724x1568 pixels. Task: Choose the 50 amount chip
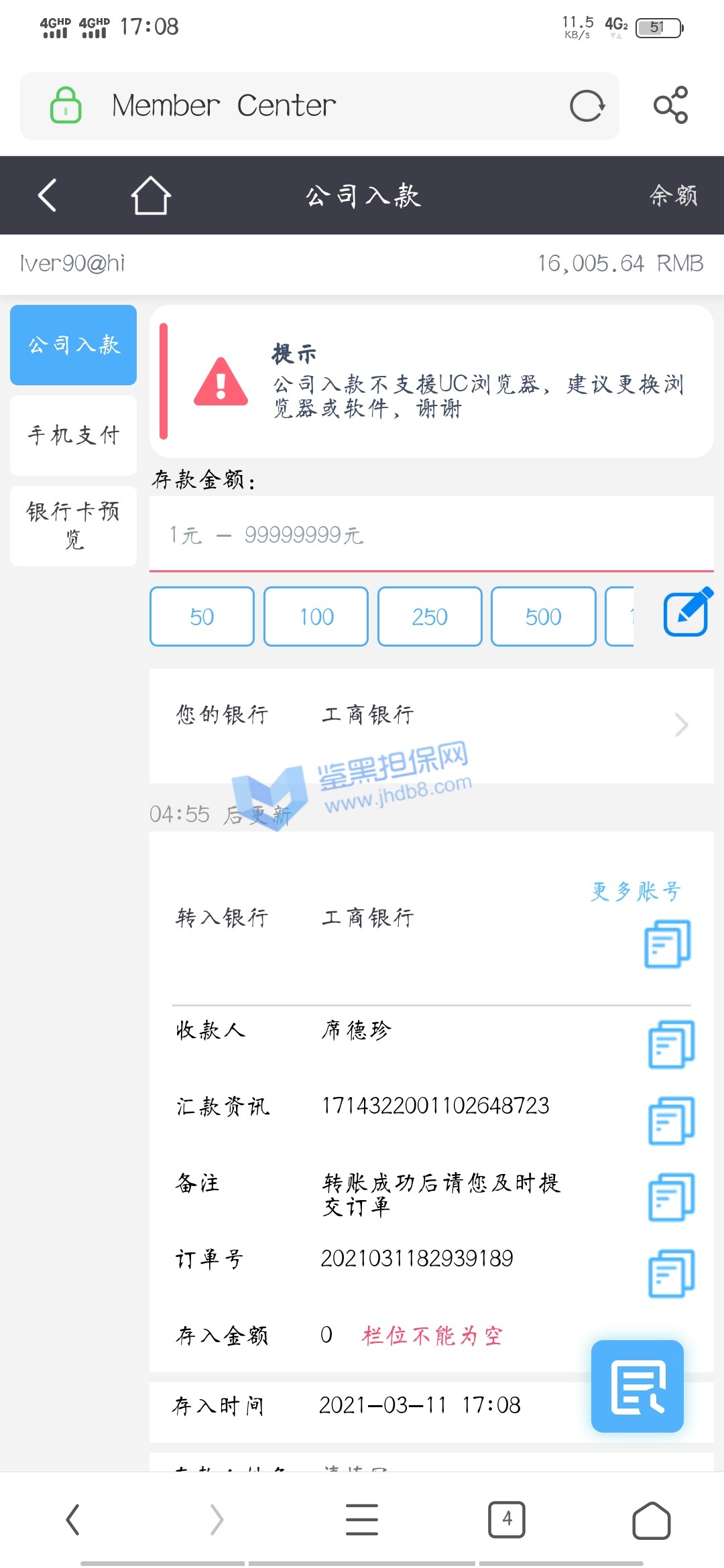click(202, 616)
